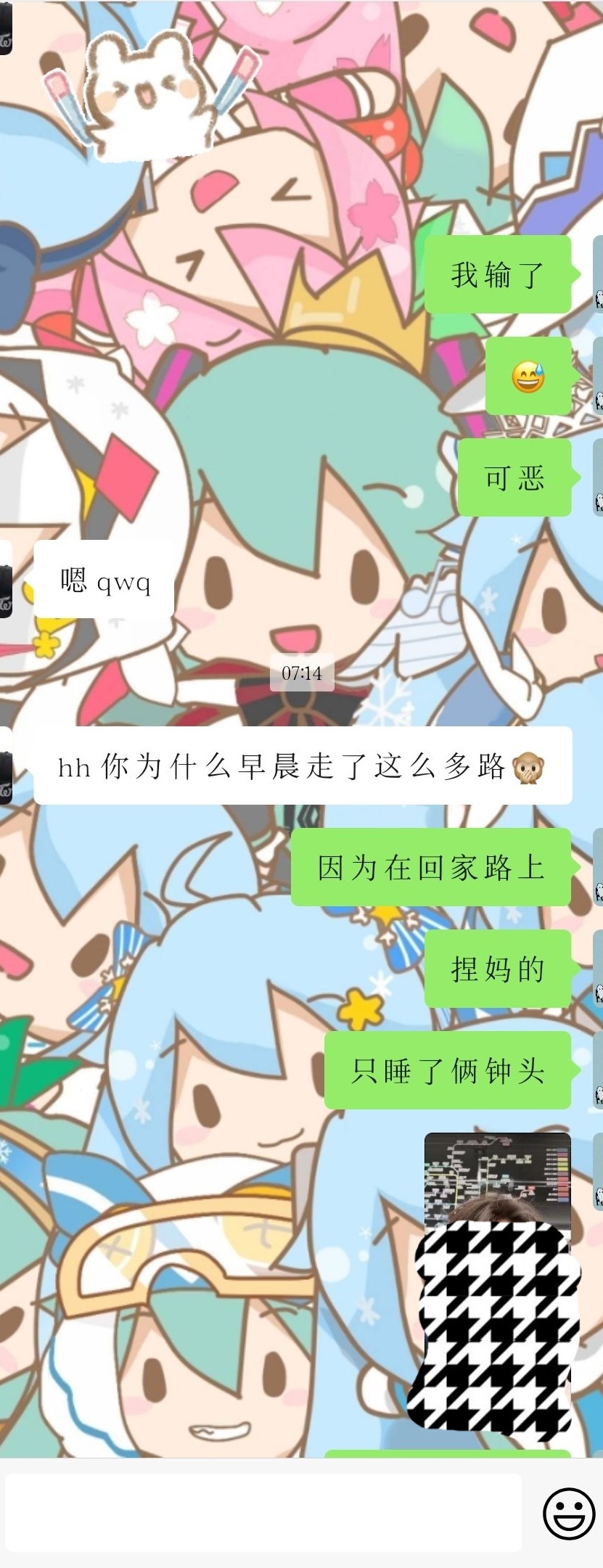Open the emoji picker
This screenshot has height=1568, width=603.
569,1513
